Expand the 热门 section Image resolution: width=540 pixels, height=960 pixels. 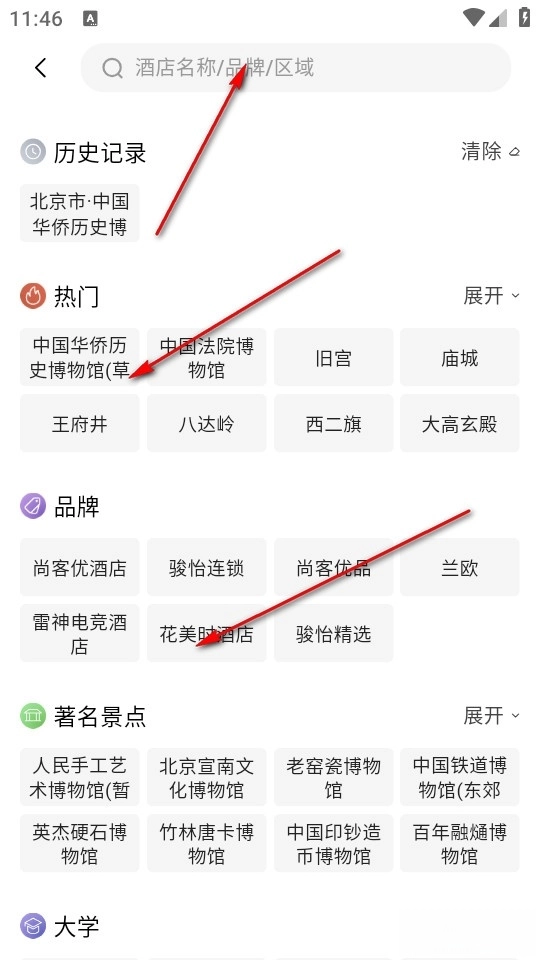click(492, 296)
